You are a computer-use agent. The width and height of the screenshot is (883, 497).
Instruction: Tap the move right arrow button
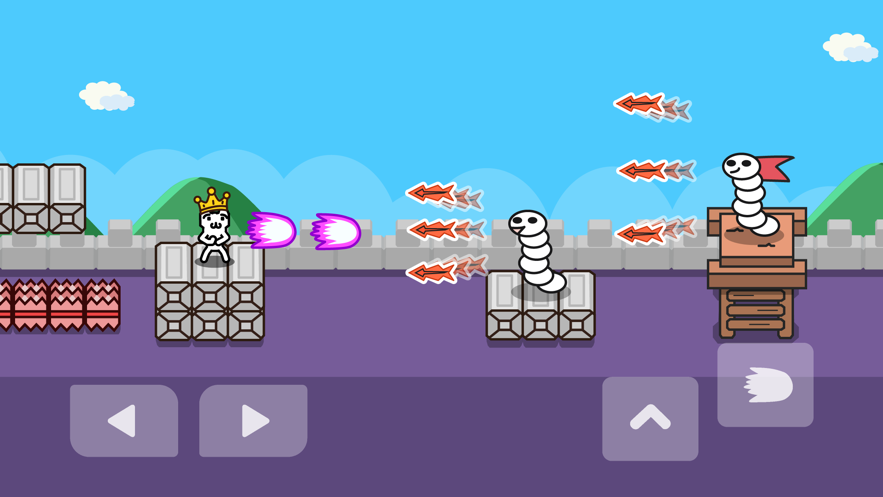(253, 421)
